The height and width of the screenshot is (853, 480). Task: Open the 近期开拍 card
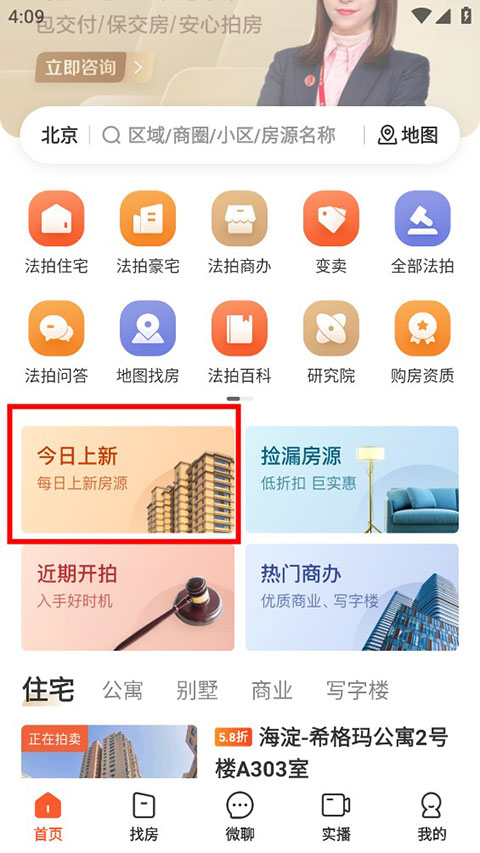(x=128, y=597)
